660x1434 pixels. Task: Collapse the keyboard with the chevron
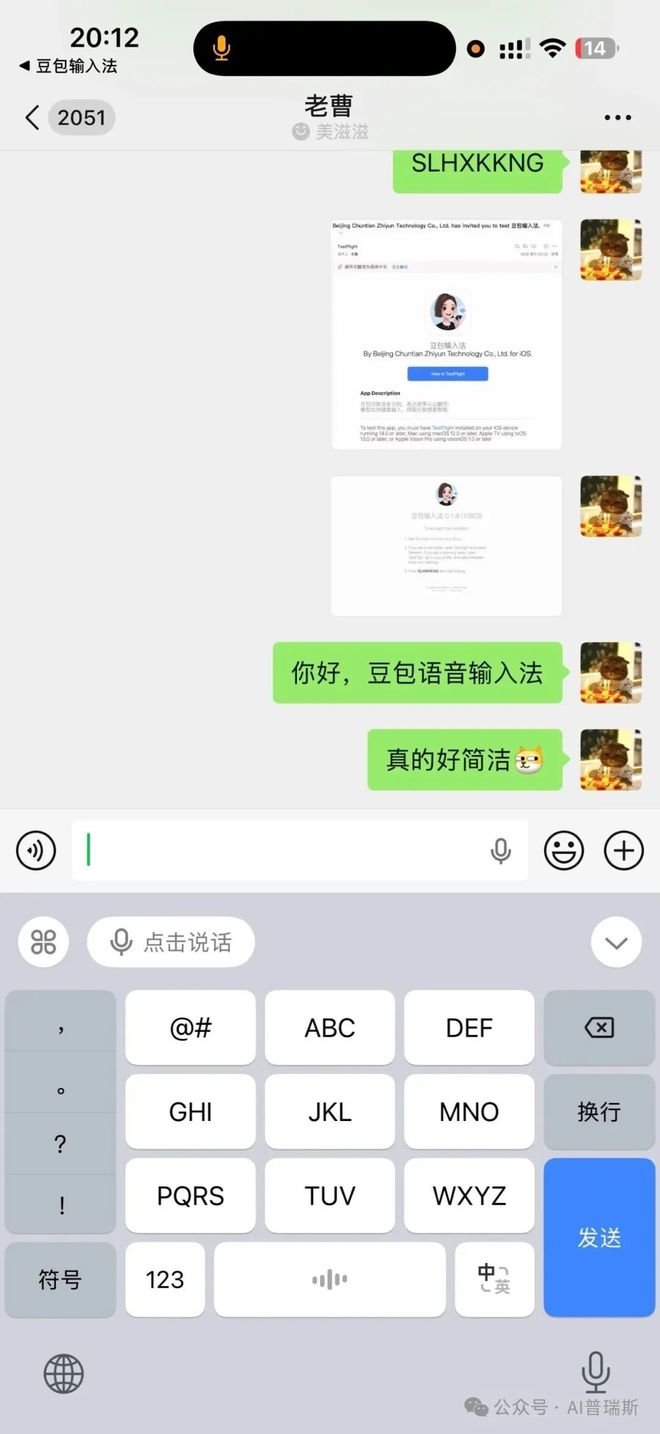616,942
